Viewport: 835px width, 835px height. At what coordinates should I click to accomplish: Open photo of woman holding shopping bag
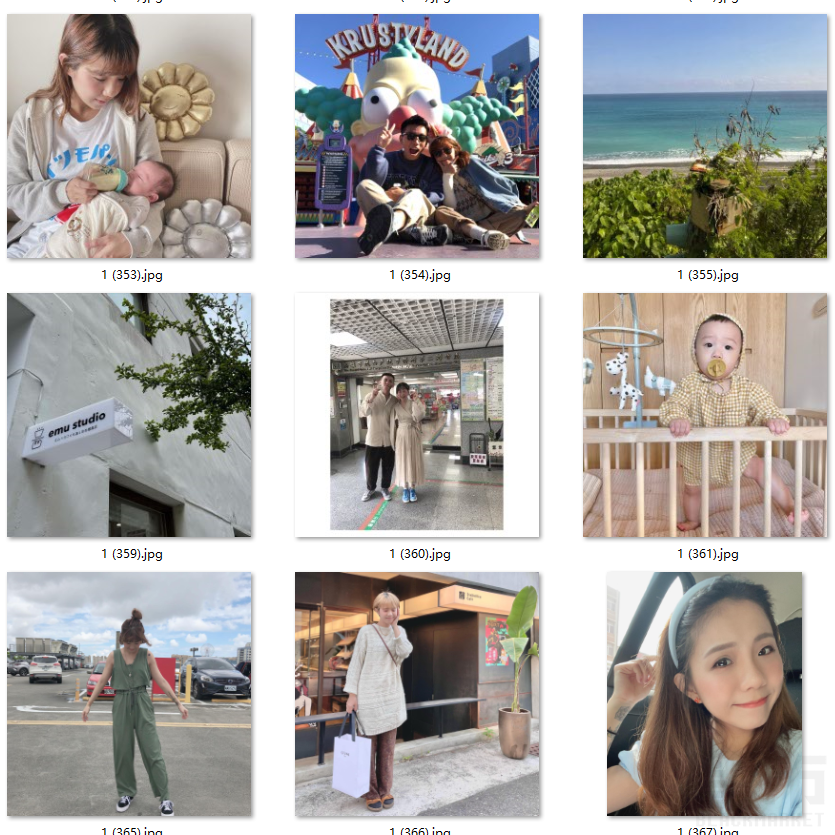click(417, 694)
